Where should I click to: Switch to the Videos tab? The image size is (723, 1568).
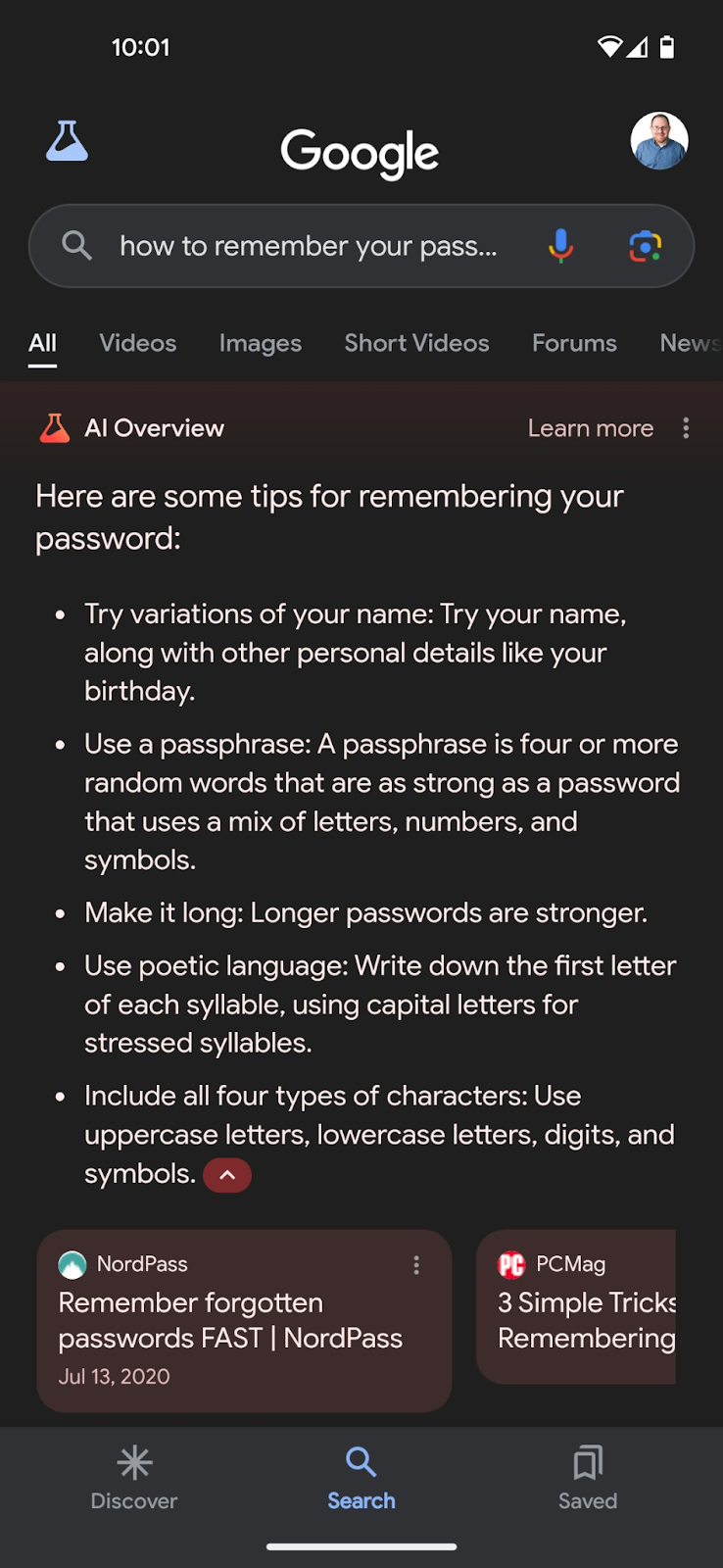137,343
